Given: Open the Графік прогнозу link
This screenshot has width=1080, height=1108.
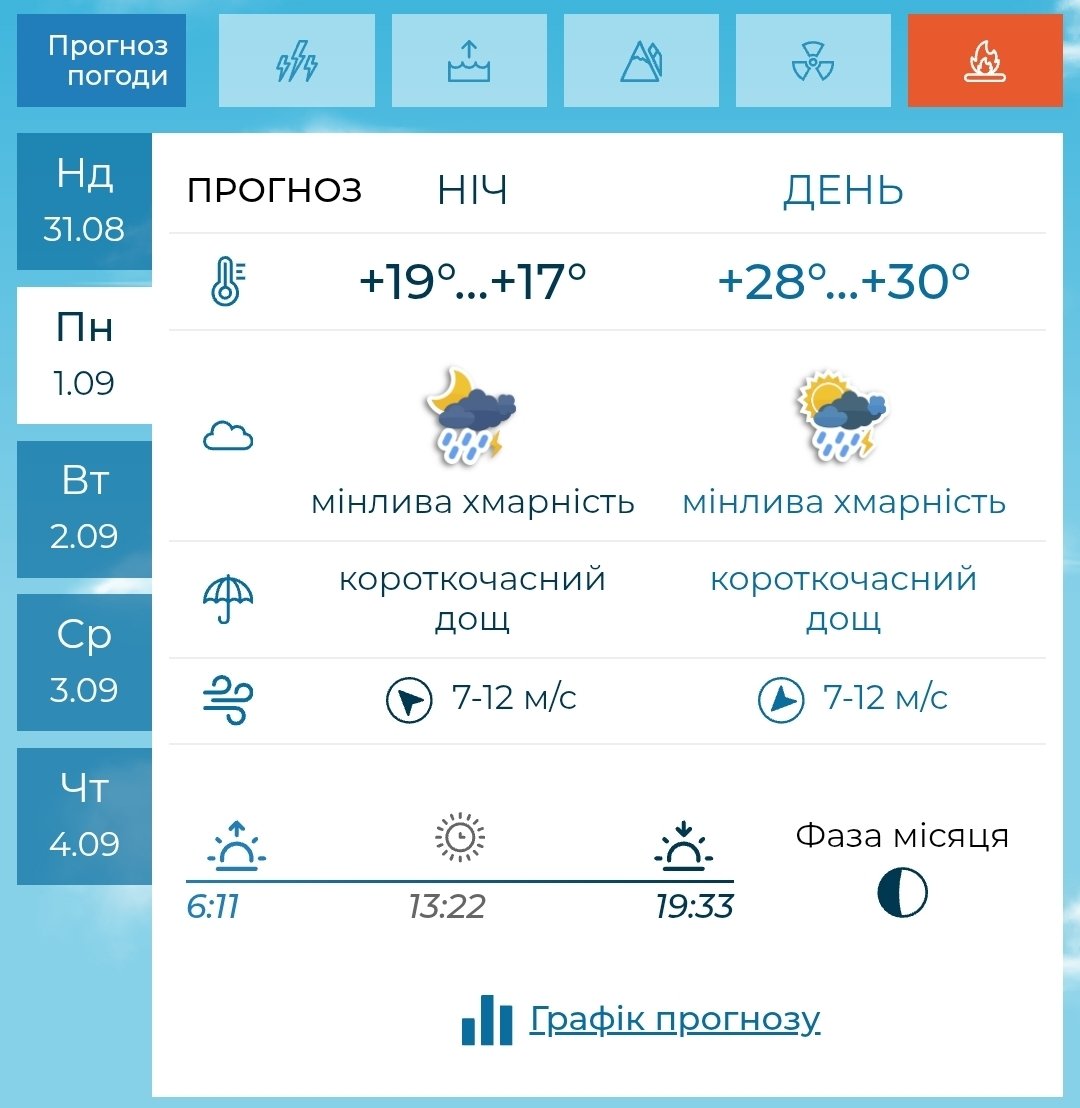Looking at the screenshot, I should click(674, 1019).
